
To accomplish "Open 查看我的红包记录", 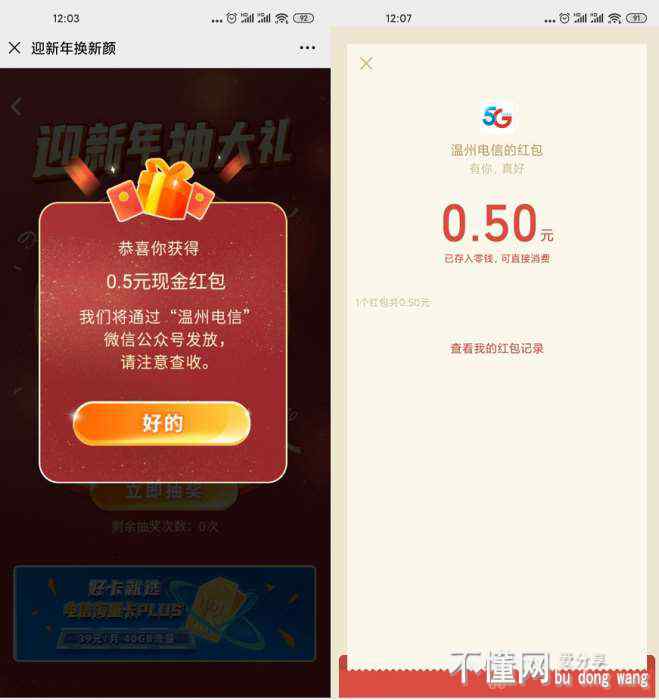I will coord(496,348).
